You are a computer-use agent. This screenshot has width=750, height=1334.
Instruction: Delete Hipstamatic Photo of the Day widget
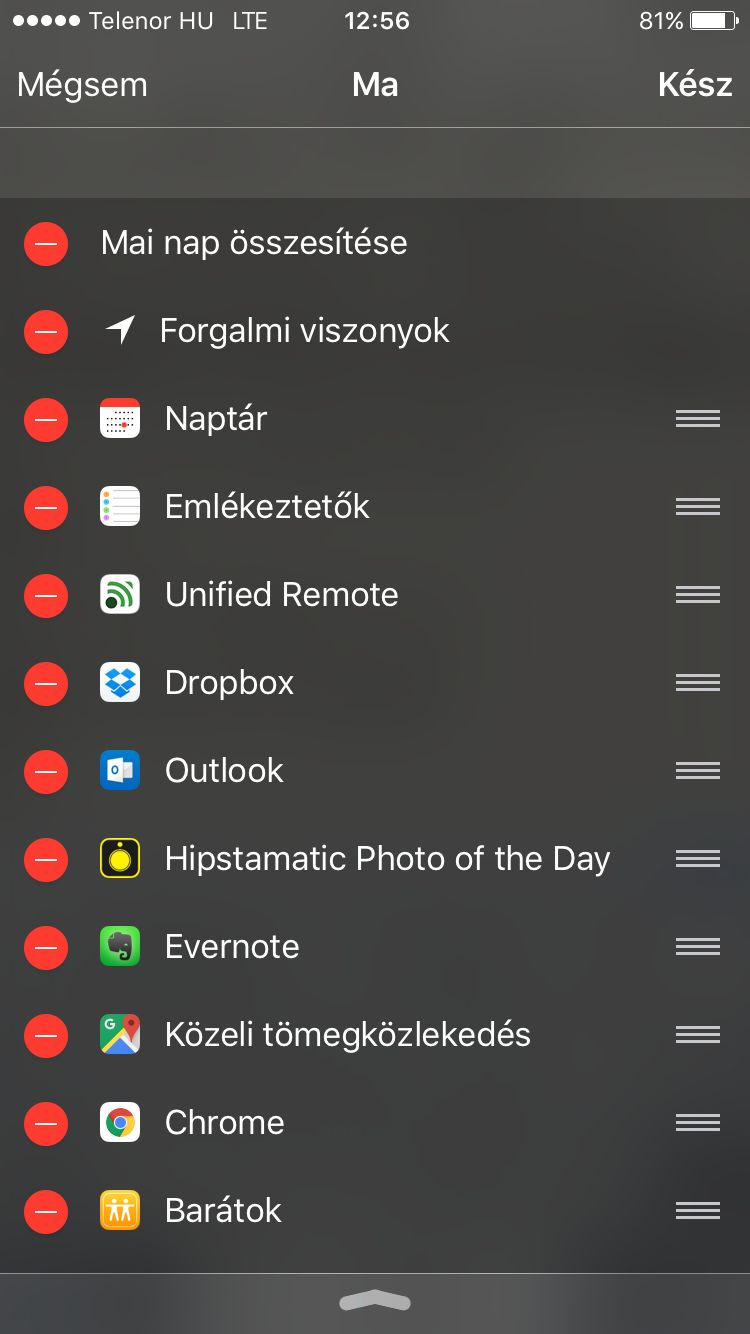coord(46,860)
